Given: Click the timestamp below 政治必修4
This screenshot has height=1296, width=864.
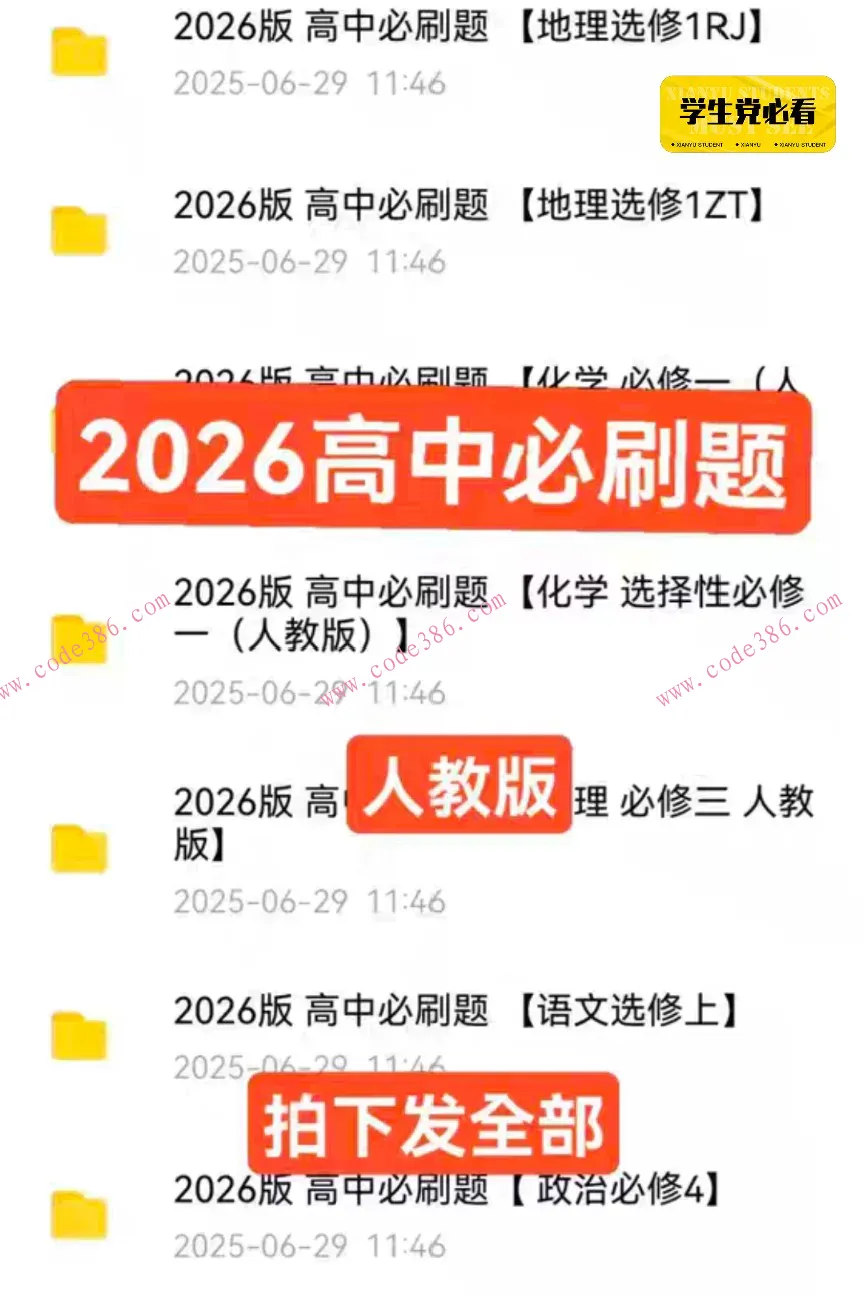Looking at the screenshot, I should pyautogui.click(x=310, y=1247).
